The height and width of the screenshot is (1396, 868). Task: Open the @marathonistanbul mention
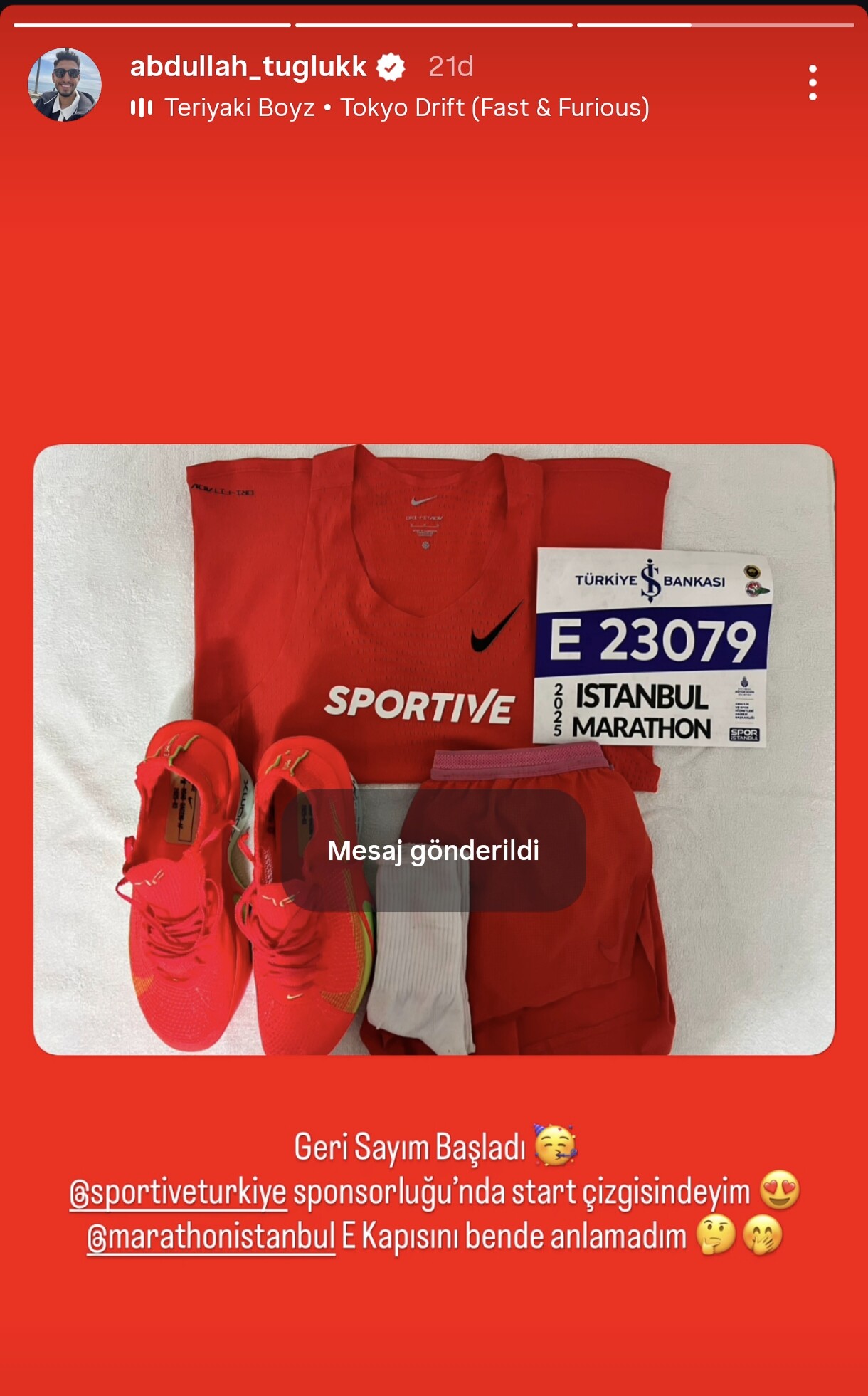click(211, 1237)
